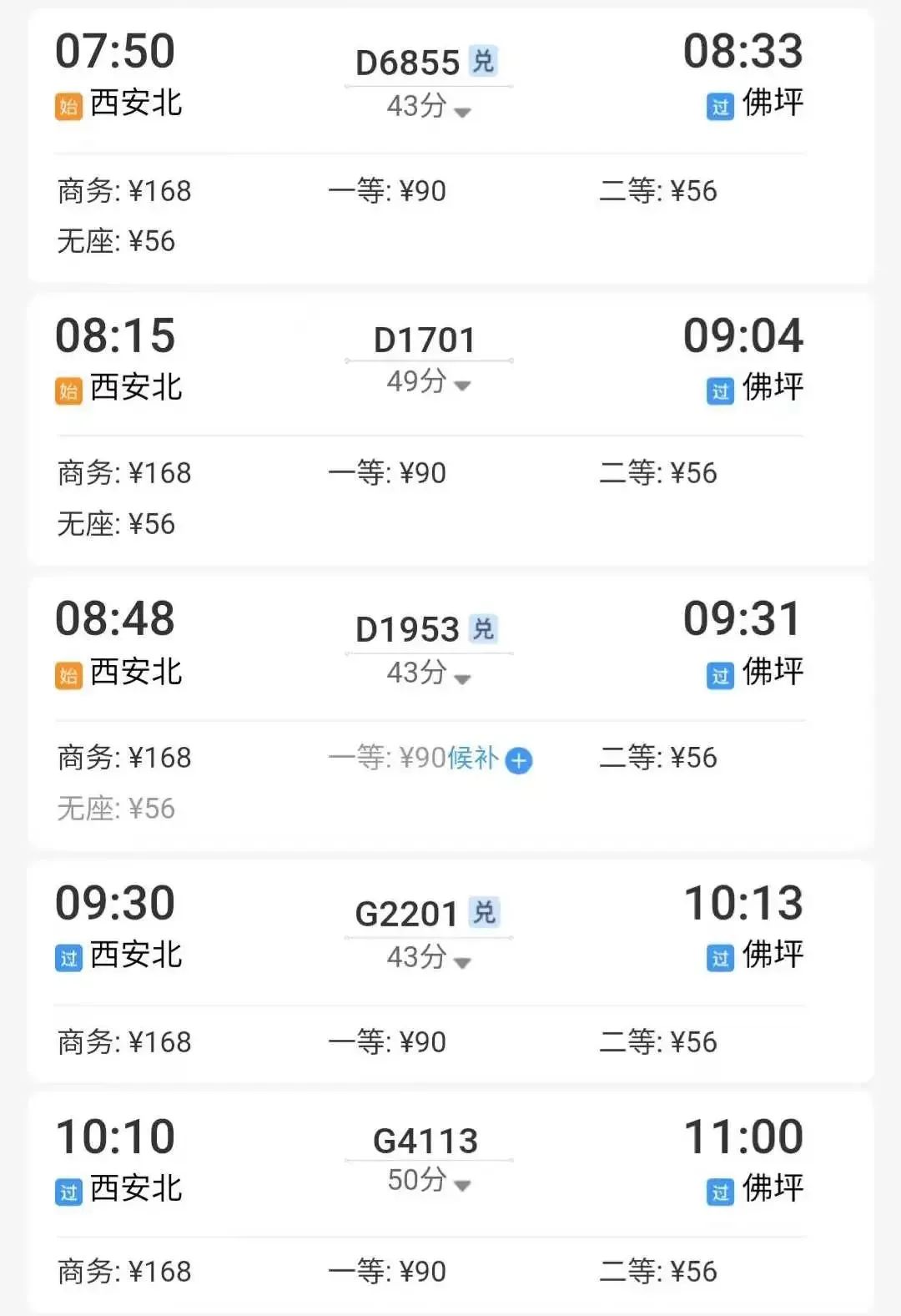Open train D6855 departing at 07:50

(x=407, y=63)
